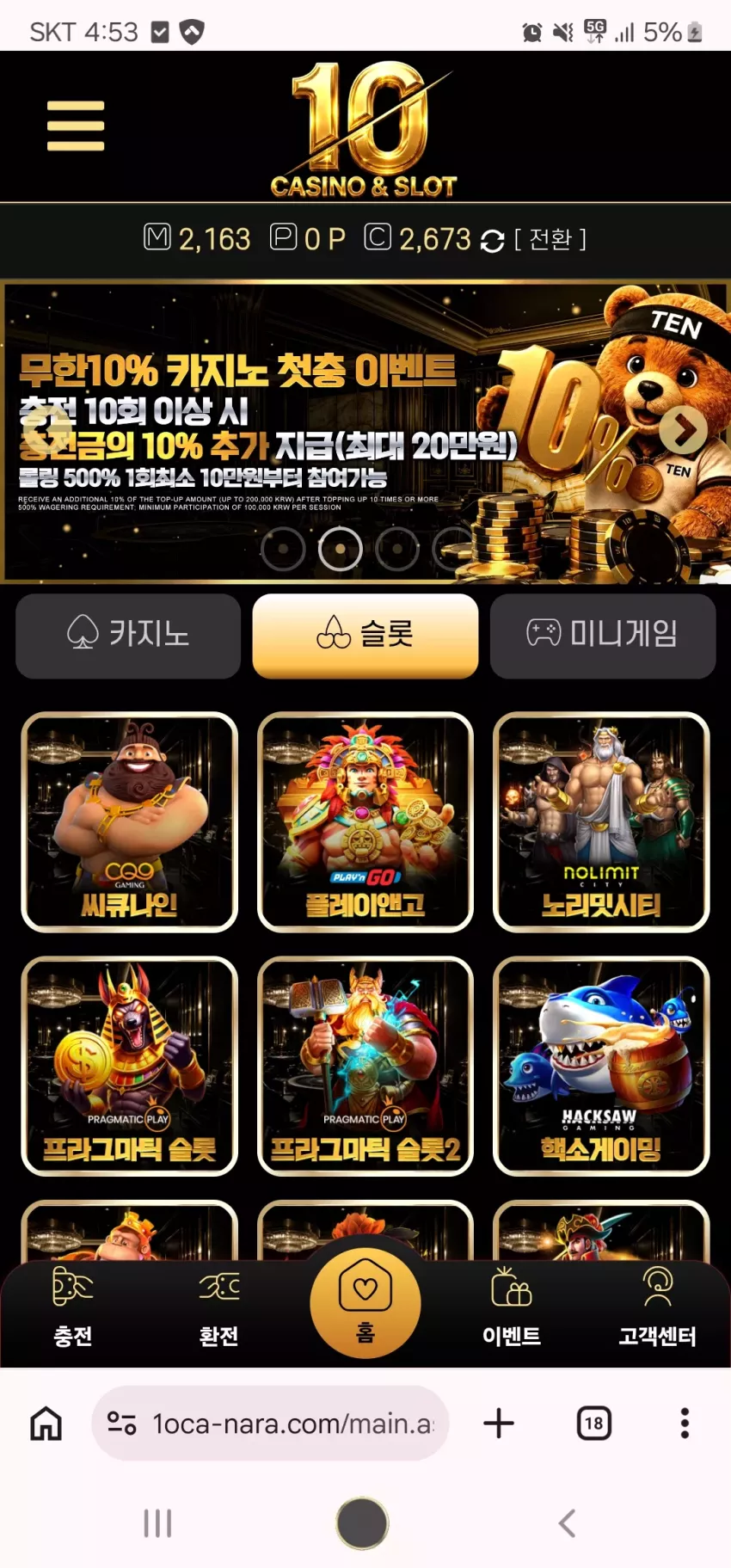Tap the browser address bar
The width and height of the screenshot is (731, 1568).
270,1423
